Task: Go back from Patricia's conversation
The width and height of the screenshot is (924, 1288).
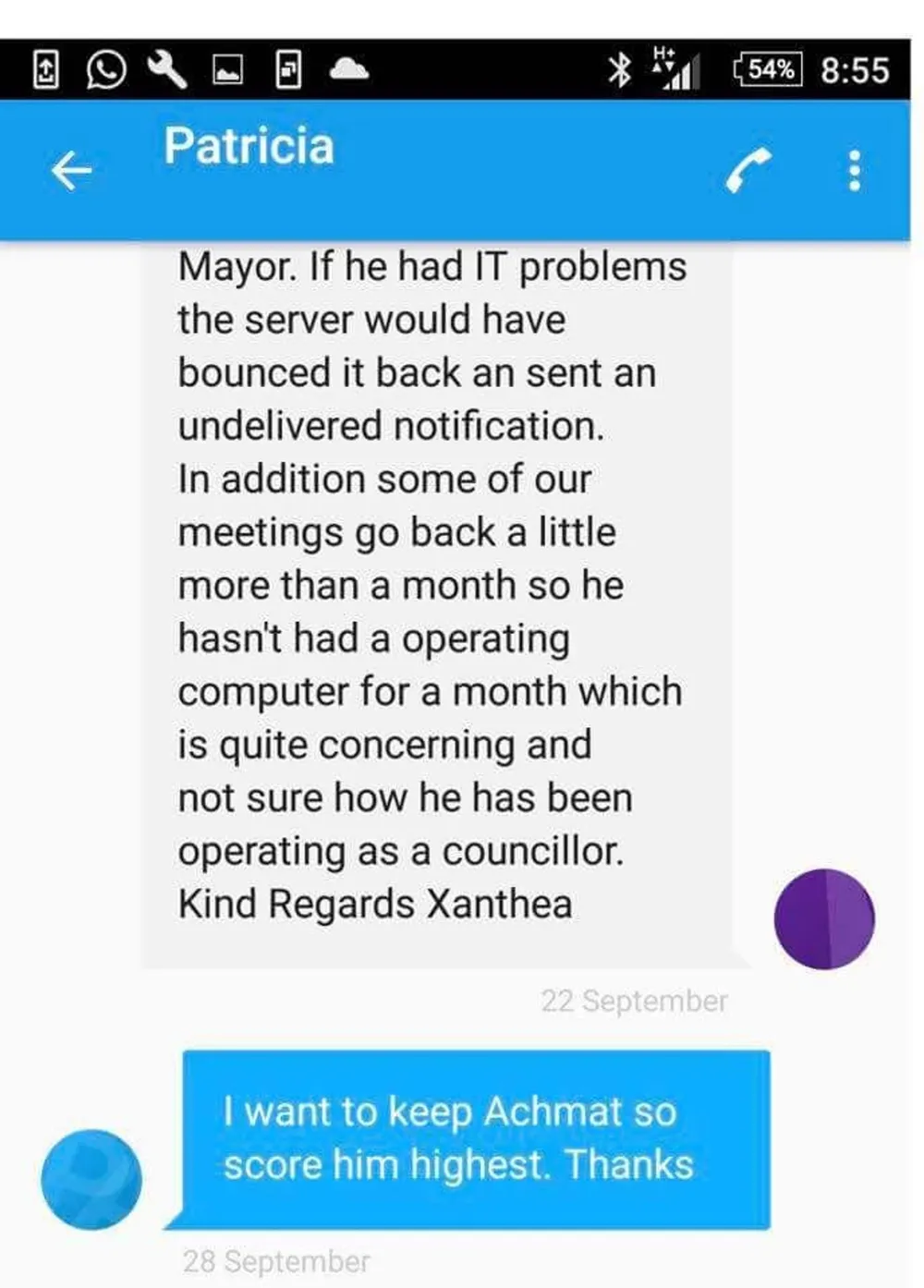Action: [71, 170]
